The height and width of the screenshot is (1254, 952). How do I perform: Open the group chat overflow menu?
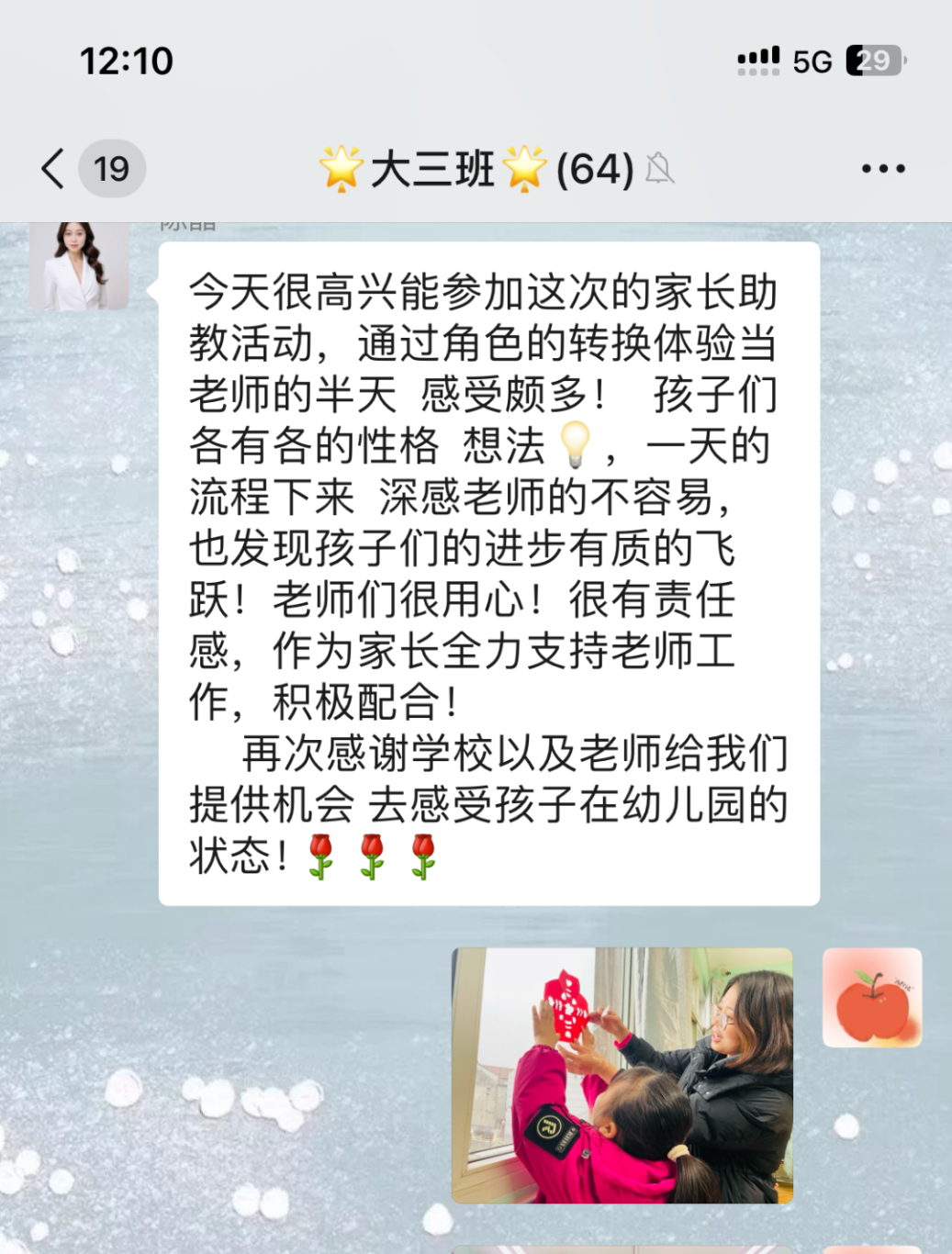(882, 169)
